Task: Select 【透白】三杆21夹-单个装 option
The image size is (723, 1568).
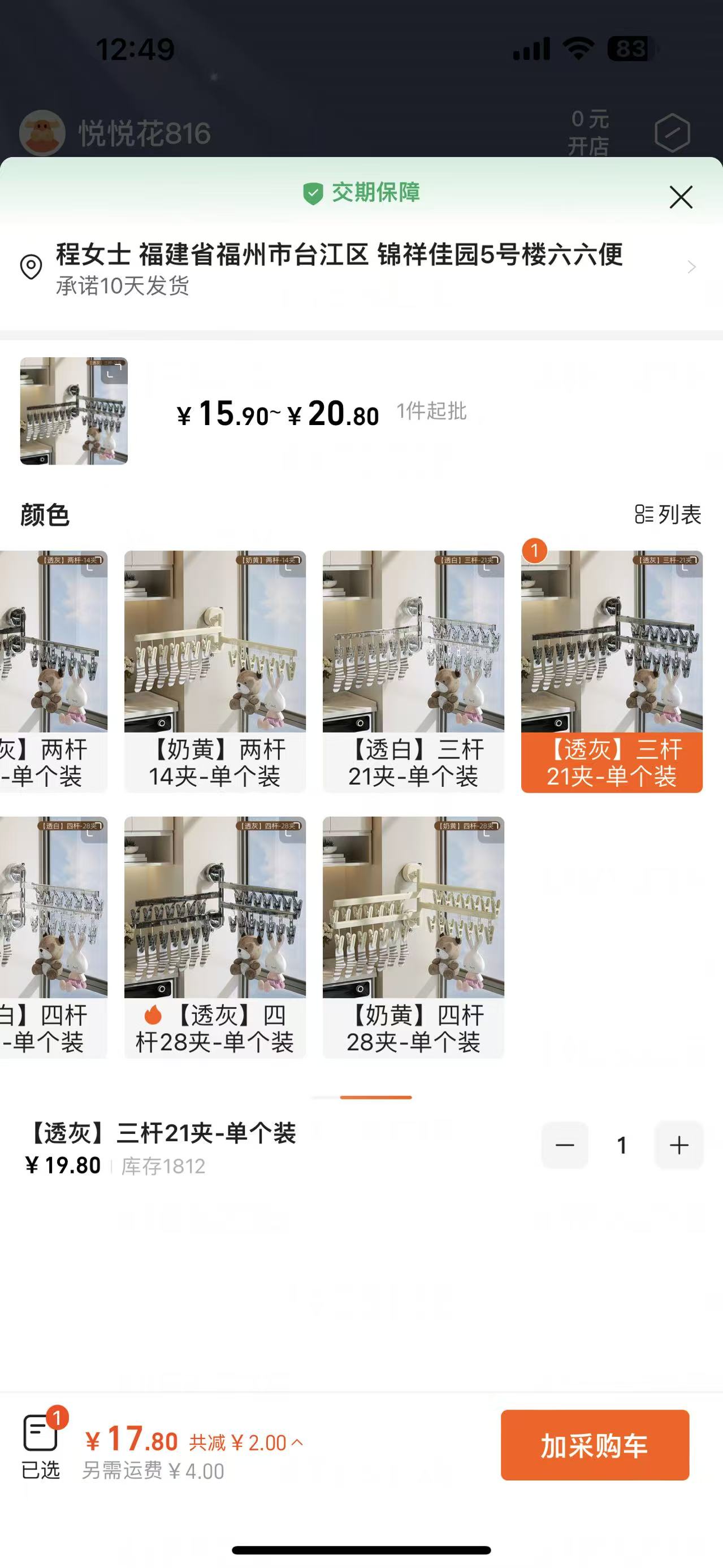Action: 413,671
